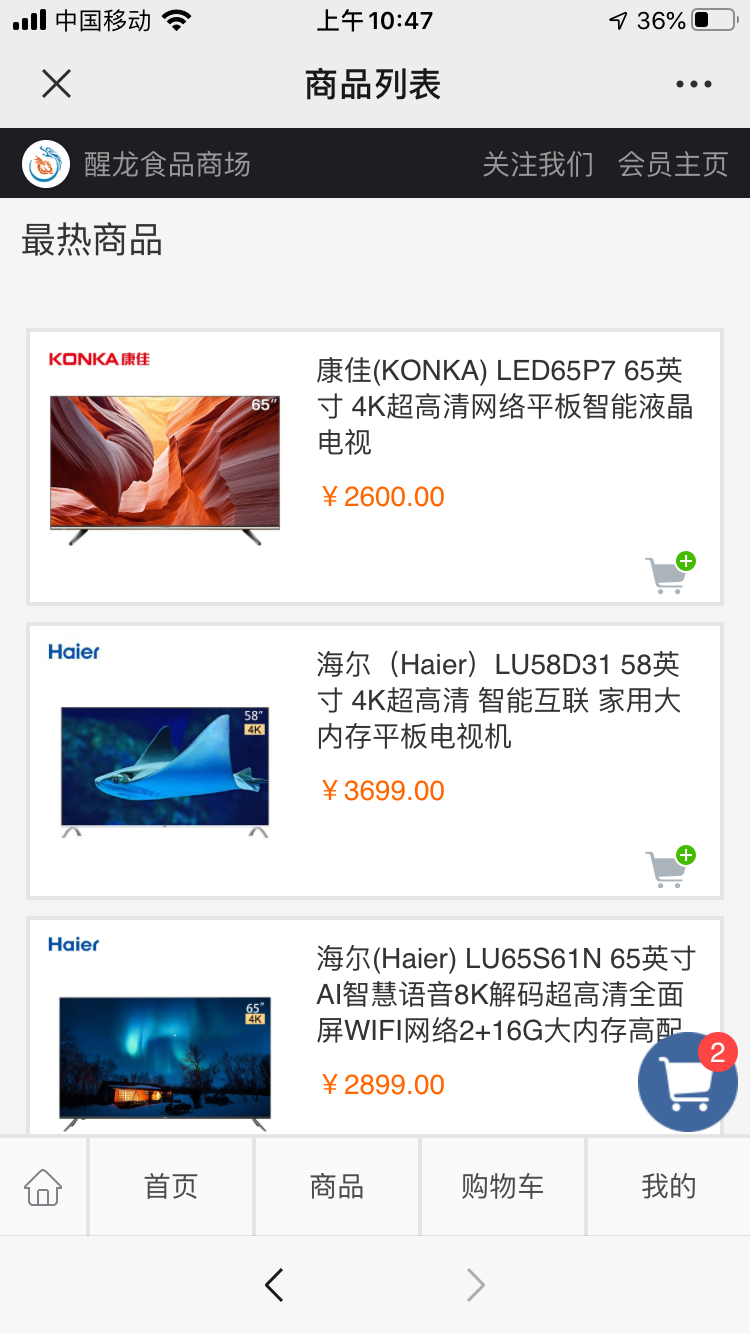Open the floating cart with 2 items
This screenshot has width=750, height=1334.
pos(688,1083)
